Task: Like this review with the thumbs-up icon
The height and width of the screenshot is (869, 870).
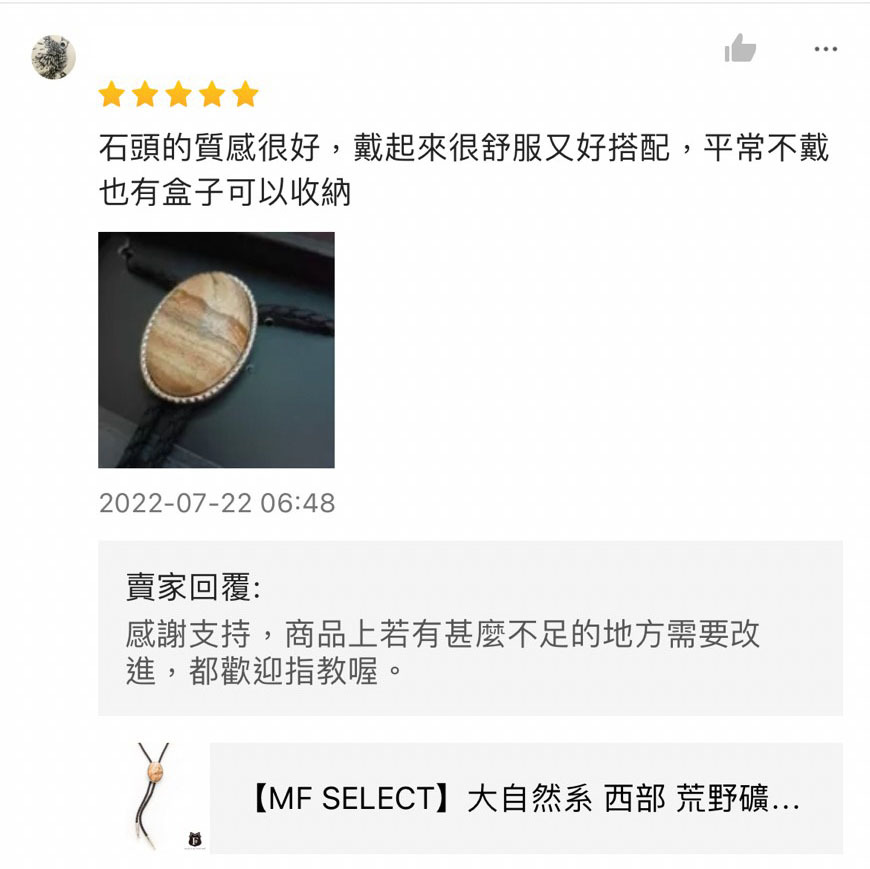Action: click(740, 48)
